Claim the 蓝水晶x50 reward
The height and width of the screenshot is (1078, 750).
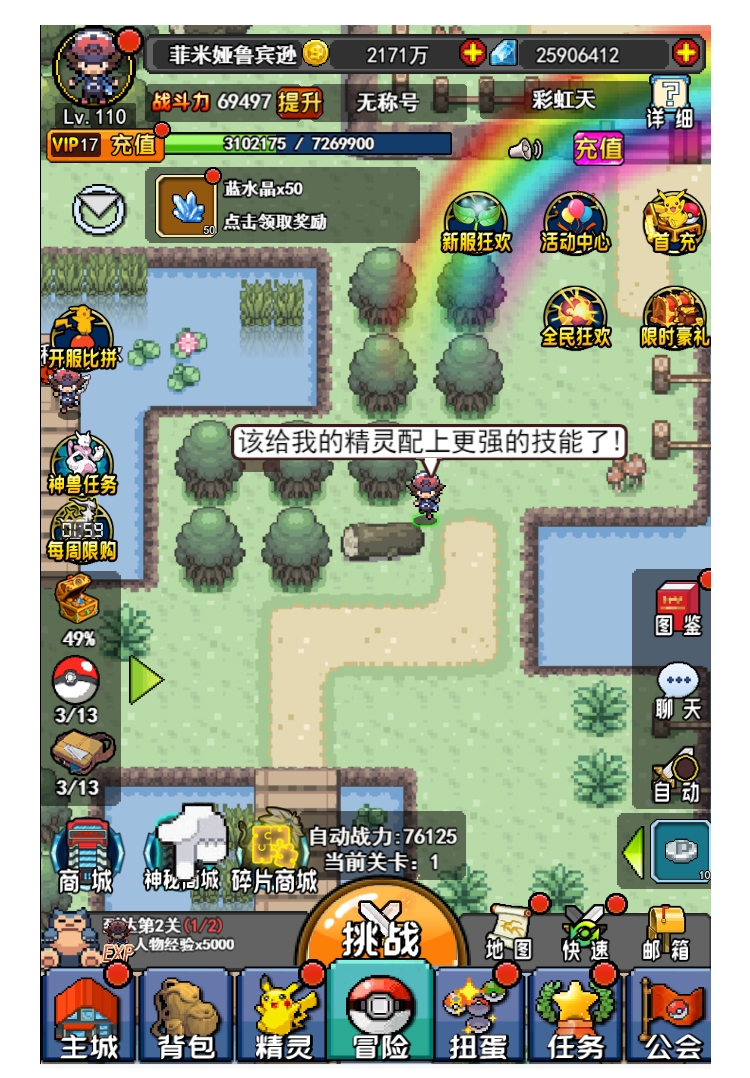click(282, 205)
